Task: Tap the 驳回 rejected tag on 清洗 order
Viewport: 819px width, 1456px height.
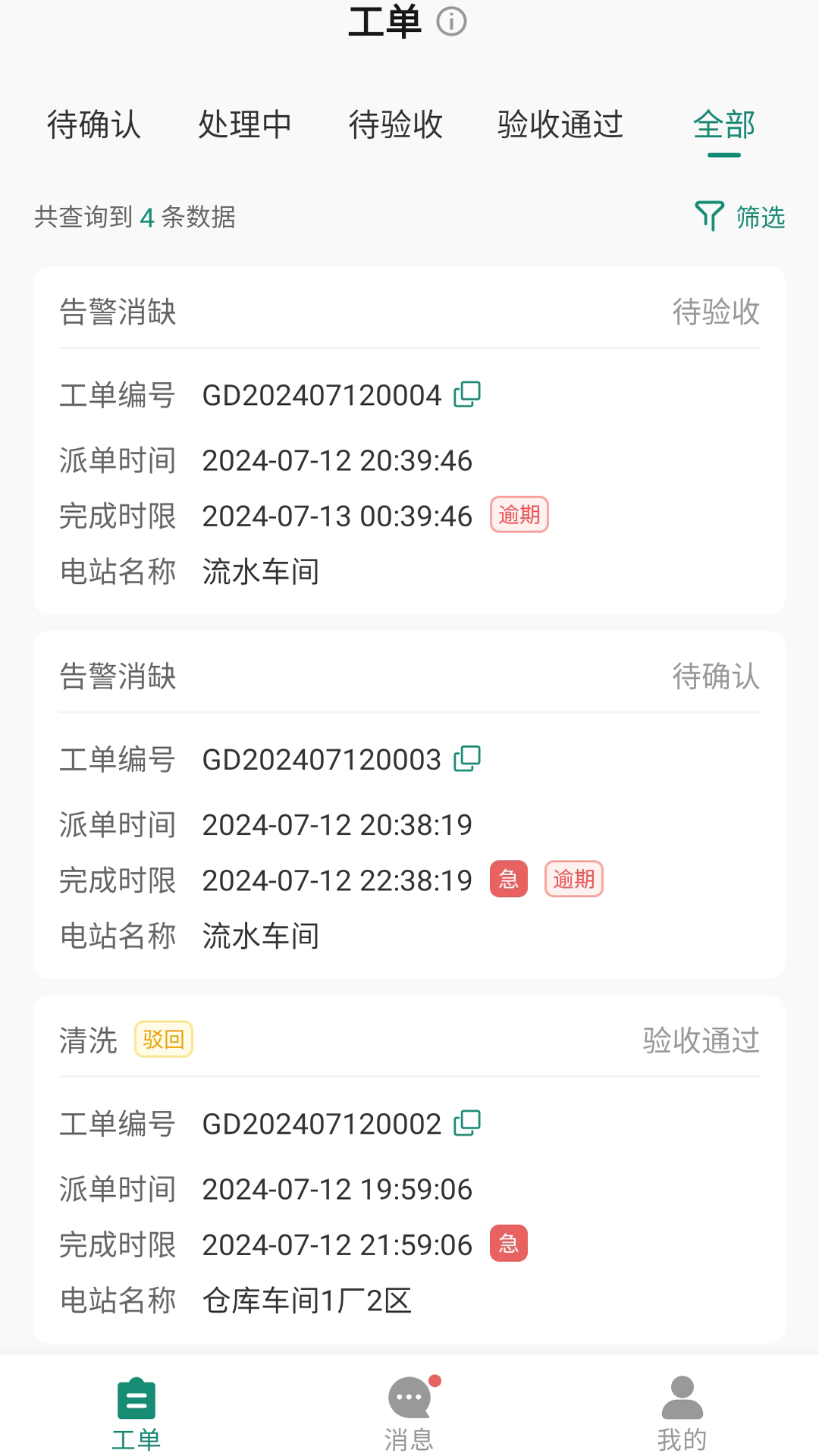Action: (163, 1040)
